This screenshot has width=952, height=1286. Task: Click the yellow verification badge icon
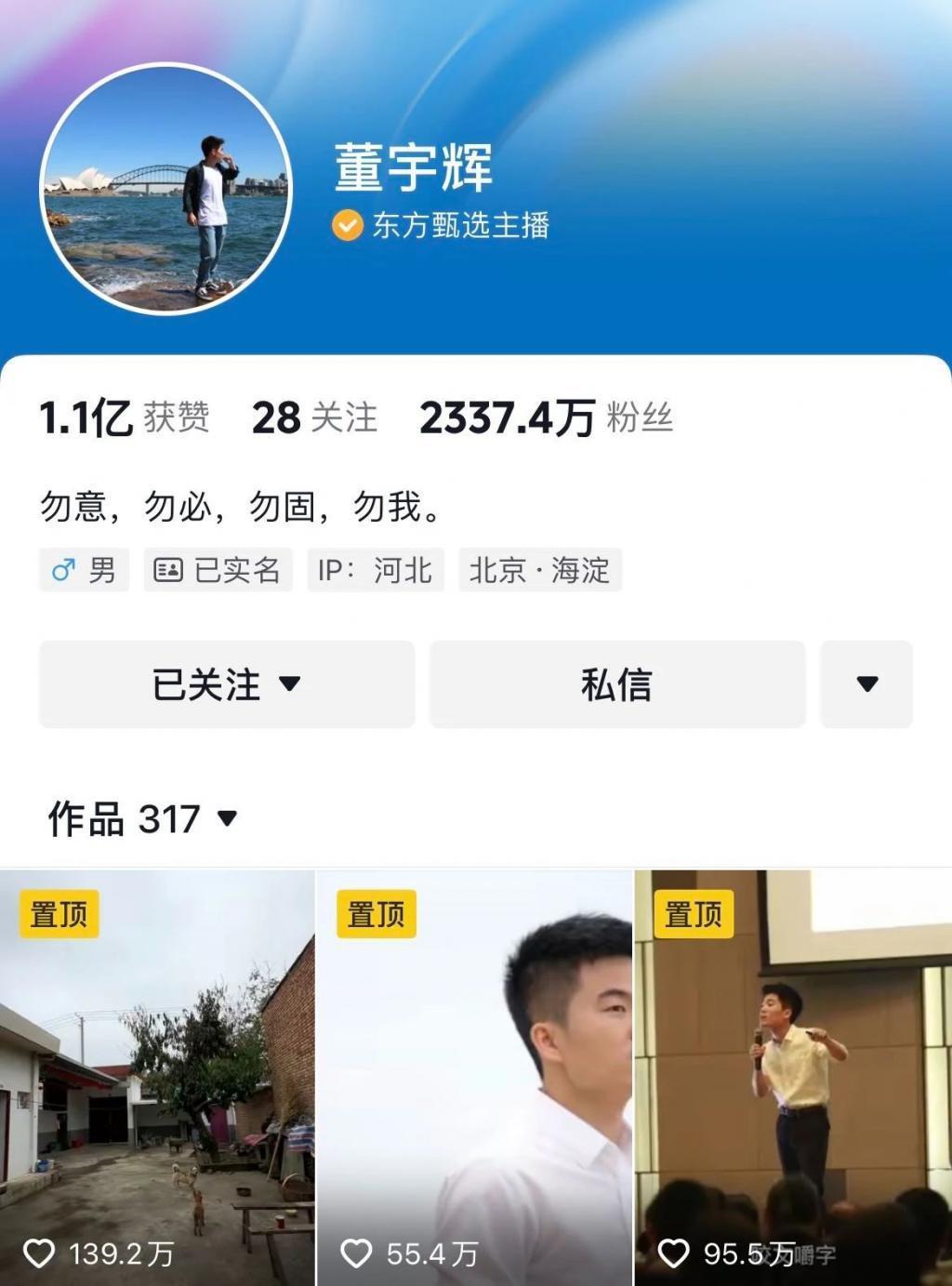pyautogui.click(x=346, y=223)
